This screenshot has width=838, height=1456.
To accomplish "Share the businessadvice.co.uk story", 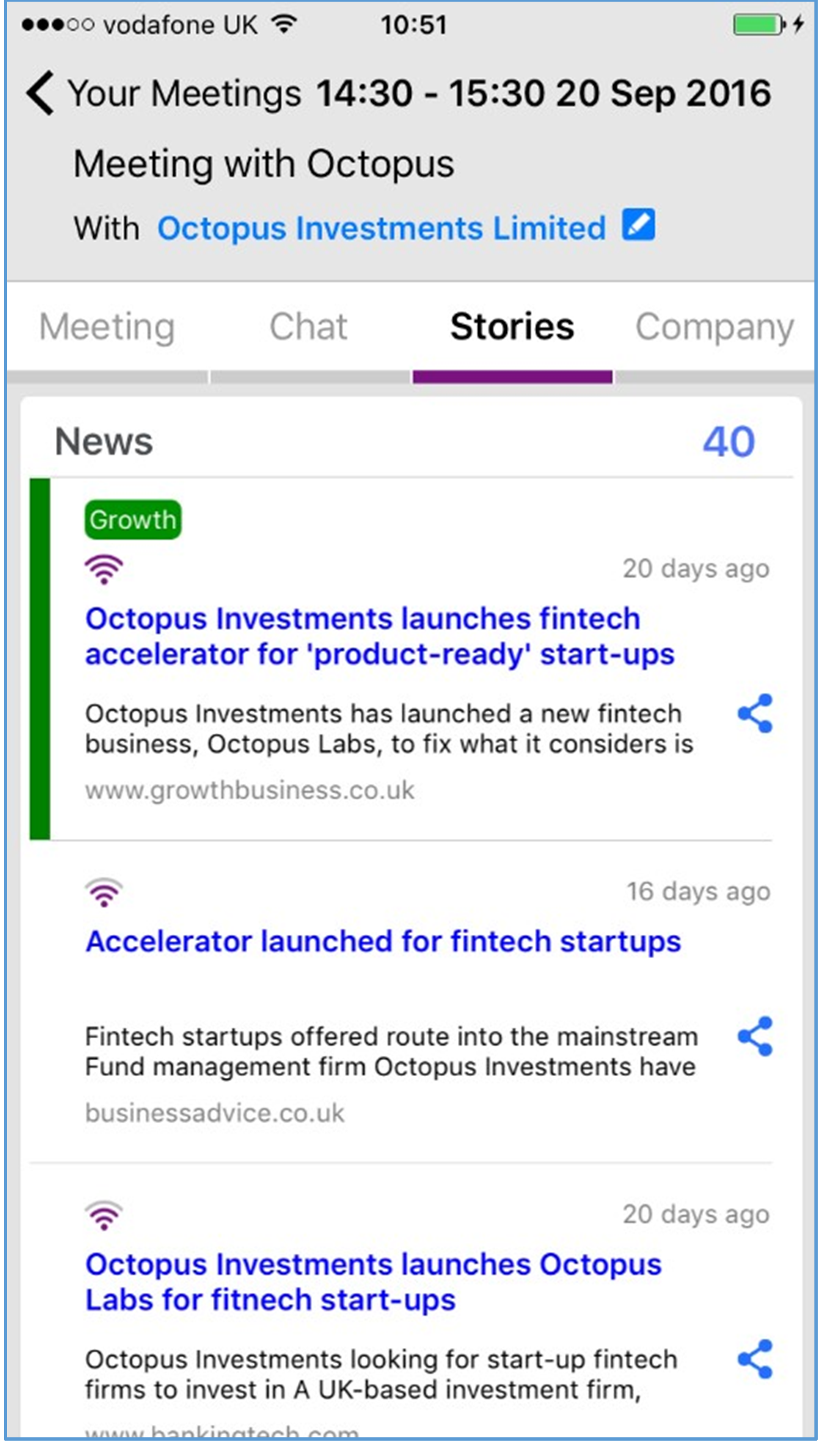I will tap(755, 1036).
